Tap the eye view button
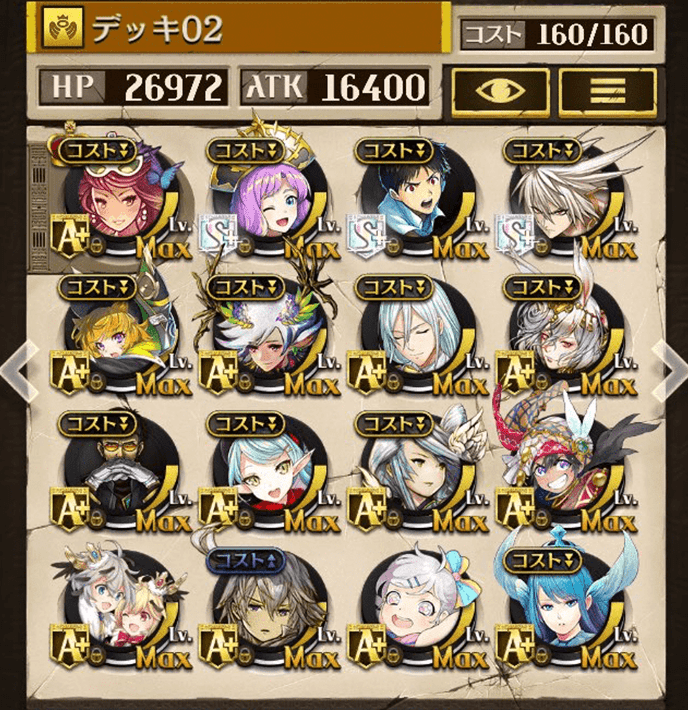 click(x=499, y=90)
